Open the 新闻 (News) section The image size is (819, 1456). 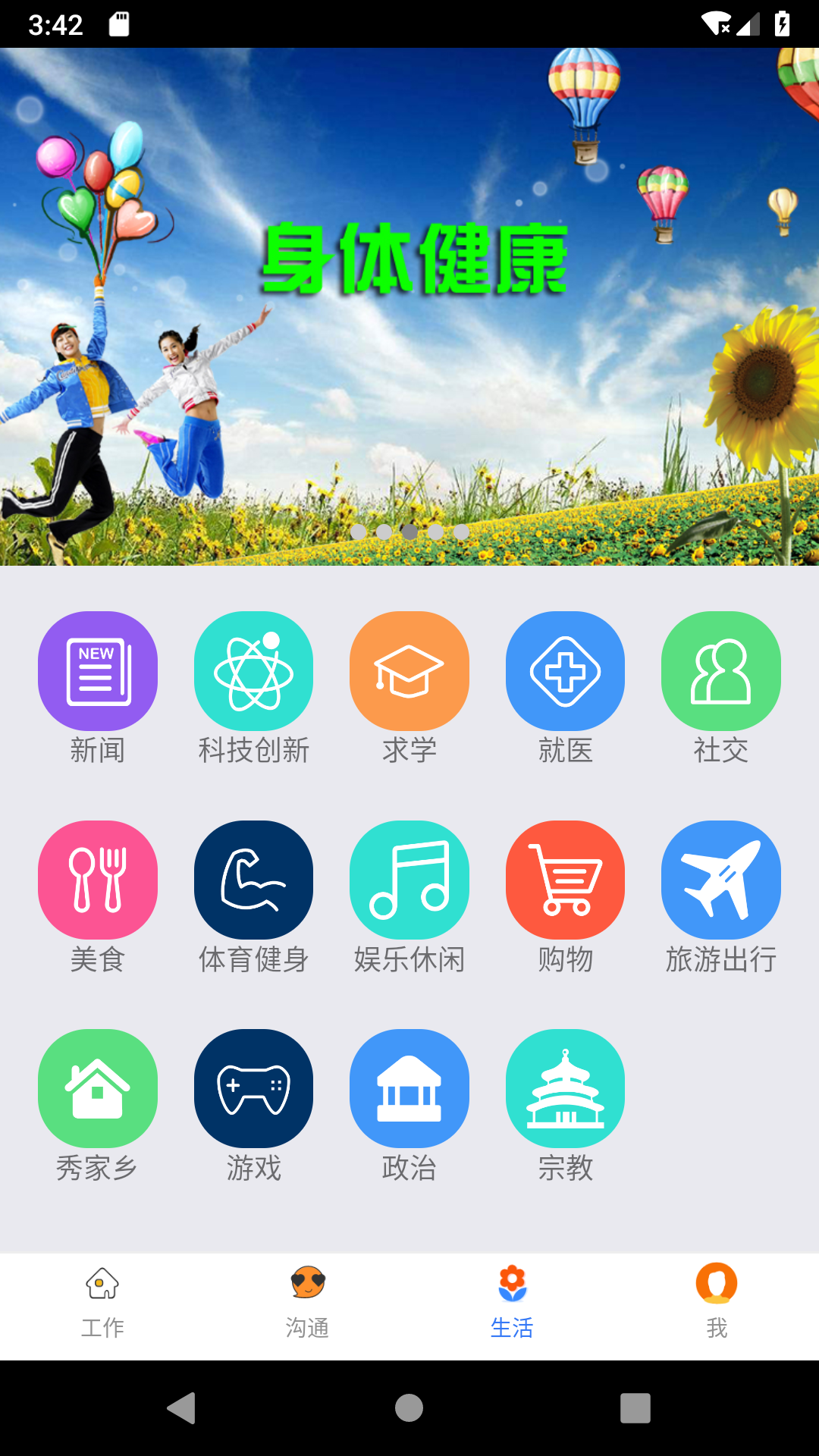98,671
